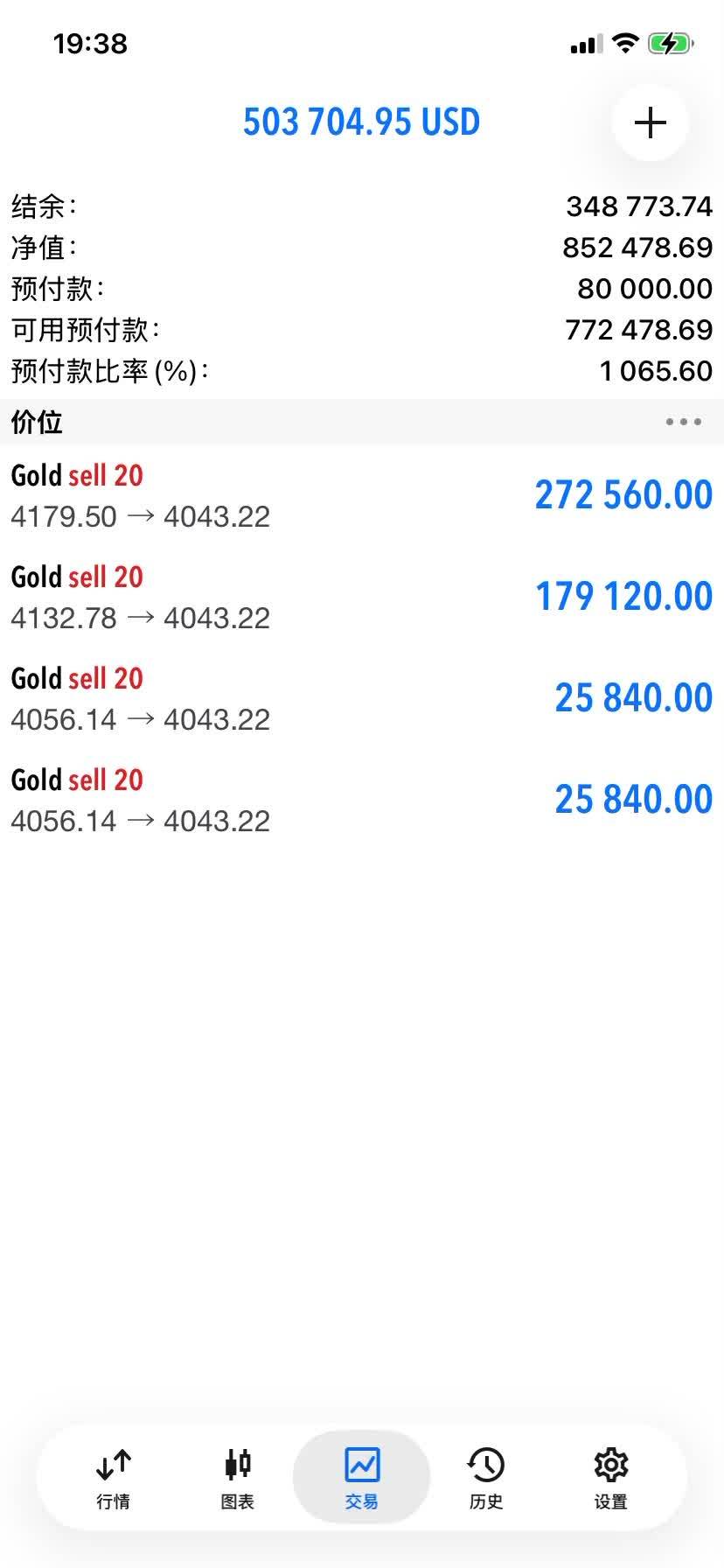Open Gold sell position opened at 4132.78

pos(362,597)
